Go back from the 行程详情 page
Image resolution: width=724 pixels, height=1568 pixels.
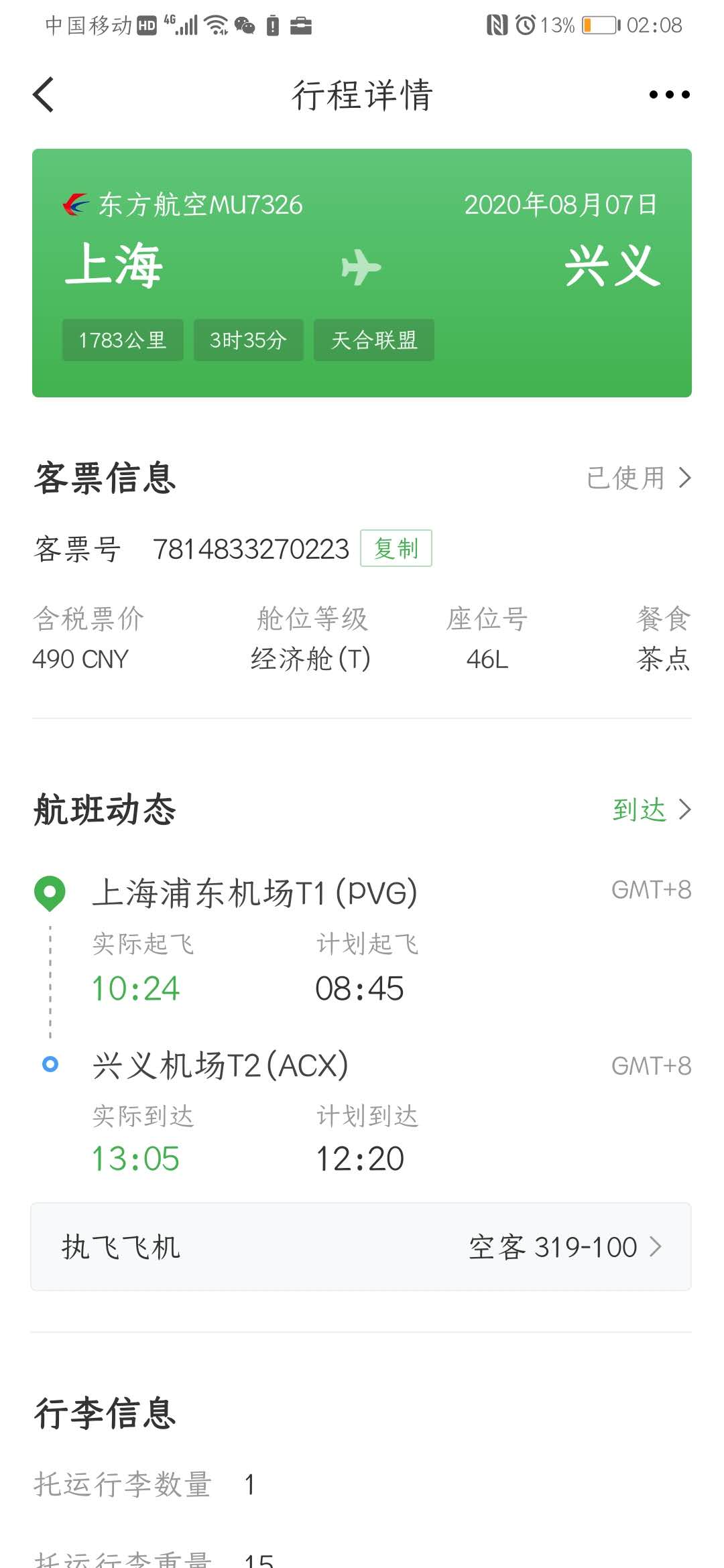[44, 94]
